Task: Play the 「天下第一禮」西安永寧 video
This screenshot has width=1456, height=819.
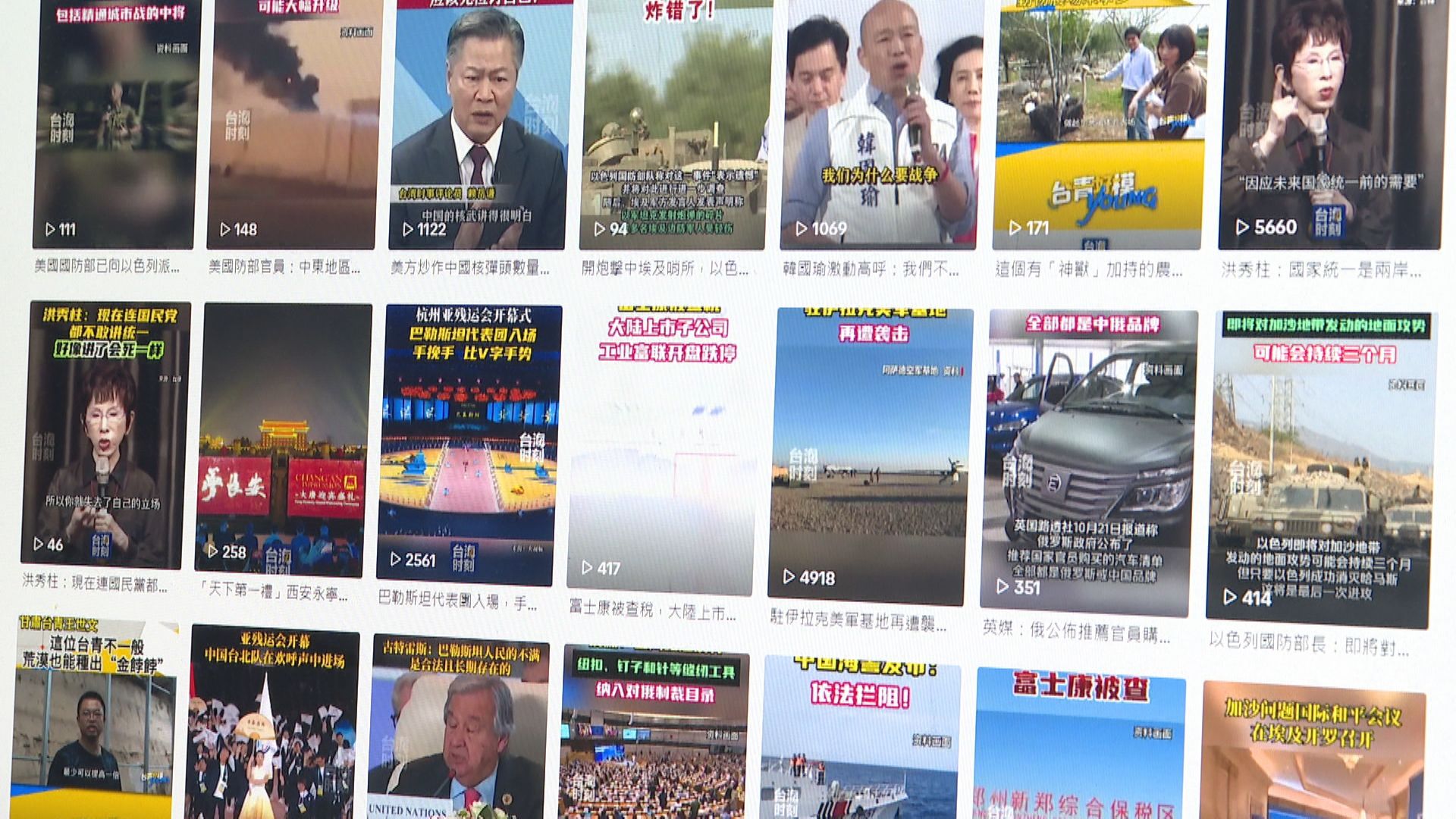Action: pos(283,438)
